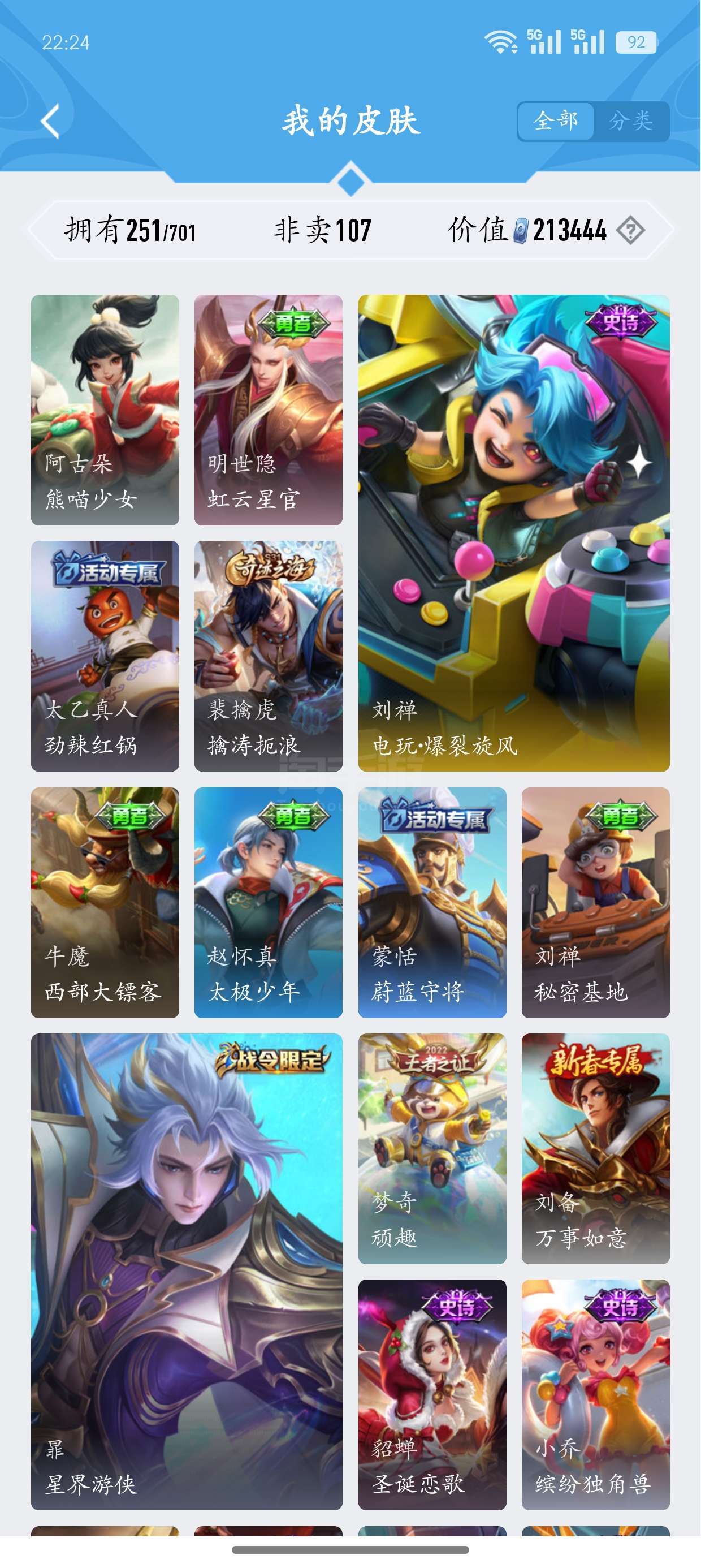View 刘备 万事如意 skin
The height and width of the screenshot is (1568, 701).
click(595, 1149)
